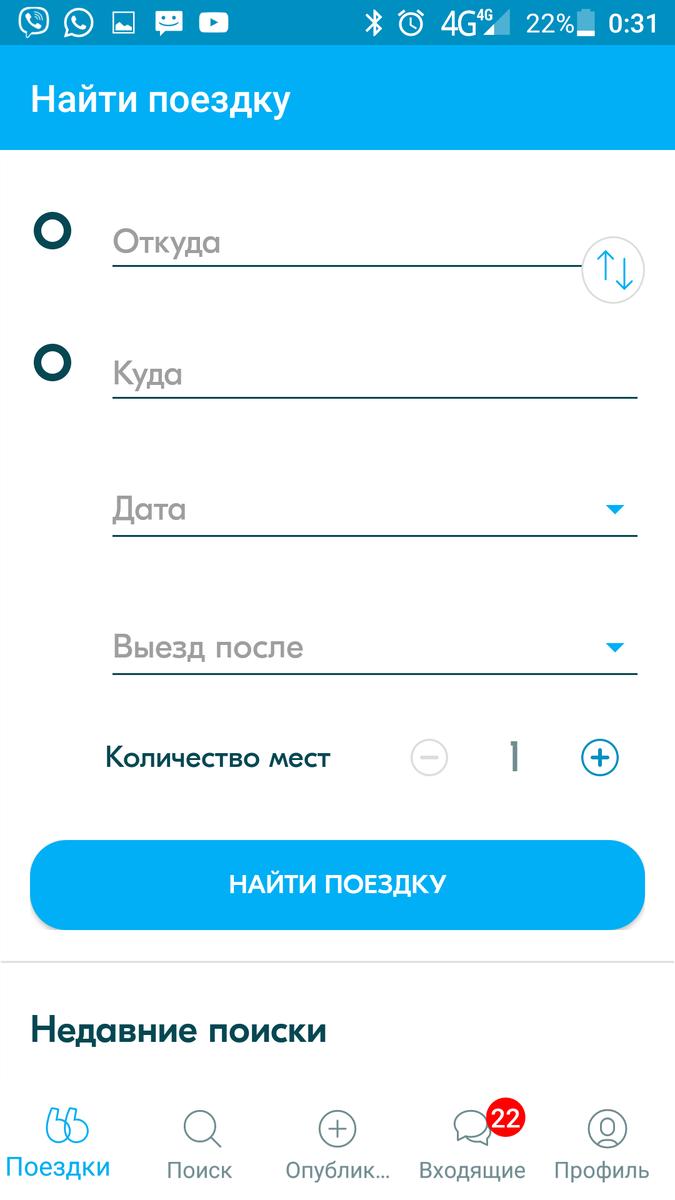Tap the НАЙТИ ПОЕЗДКУ button

point(337,885)
